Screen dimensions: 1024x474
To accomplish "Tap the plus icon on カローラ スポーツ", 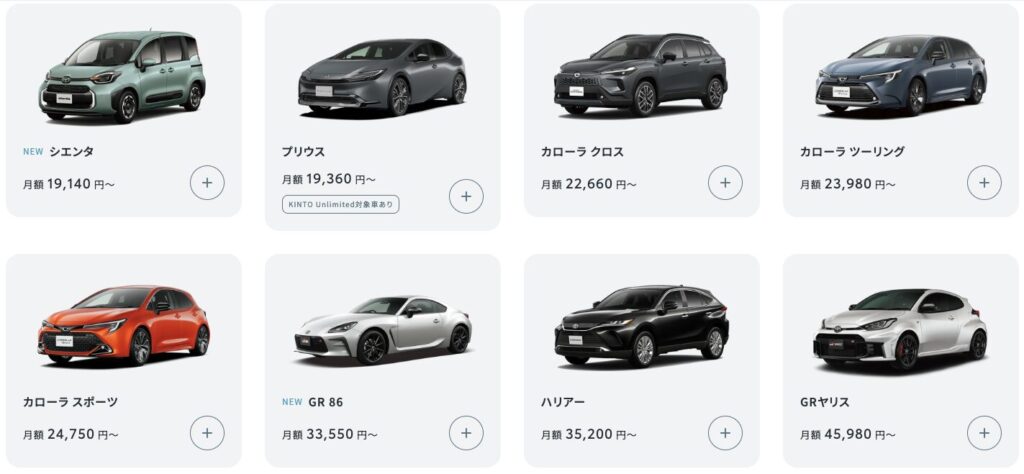I will pos(207,433).
